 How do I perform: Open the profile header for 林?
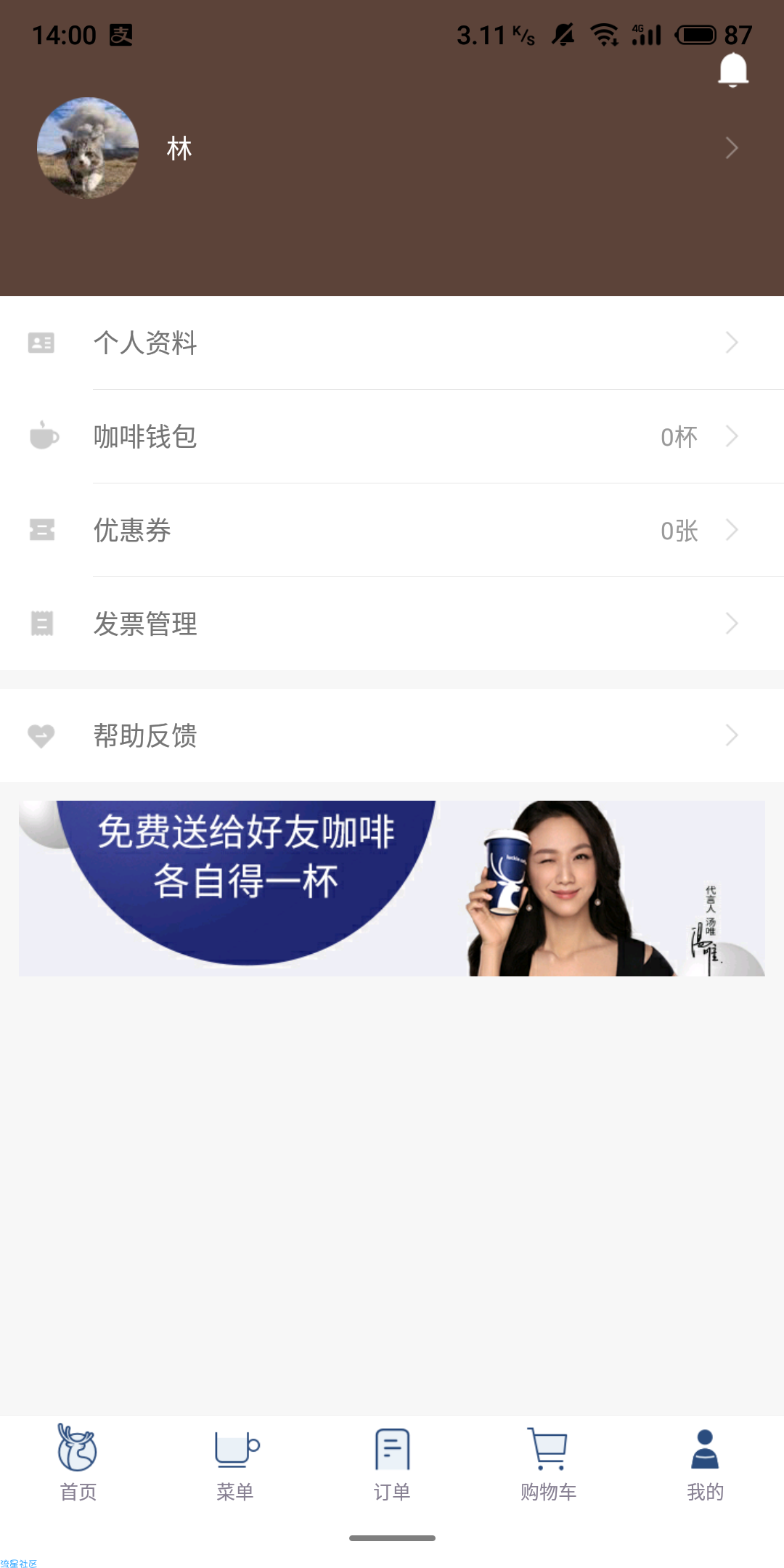pos(392,148)
